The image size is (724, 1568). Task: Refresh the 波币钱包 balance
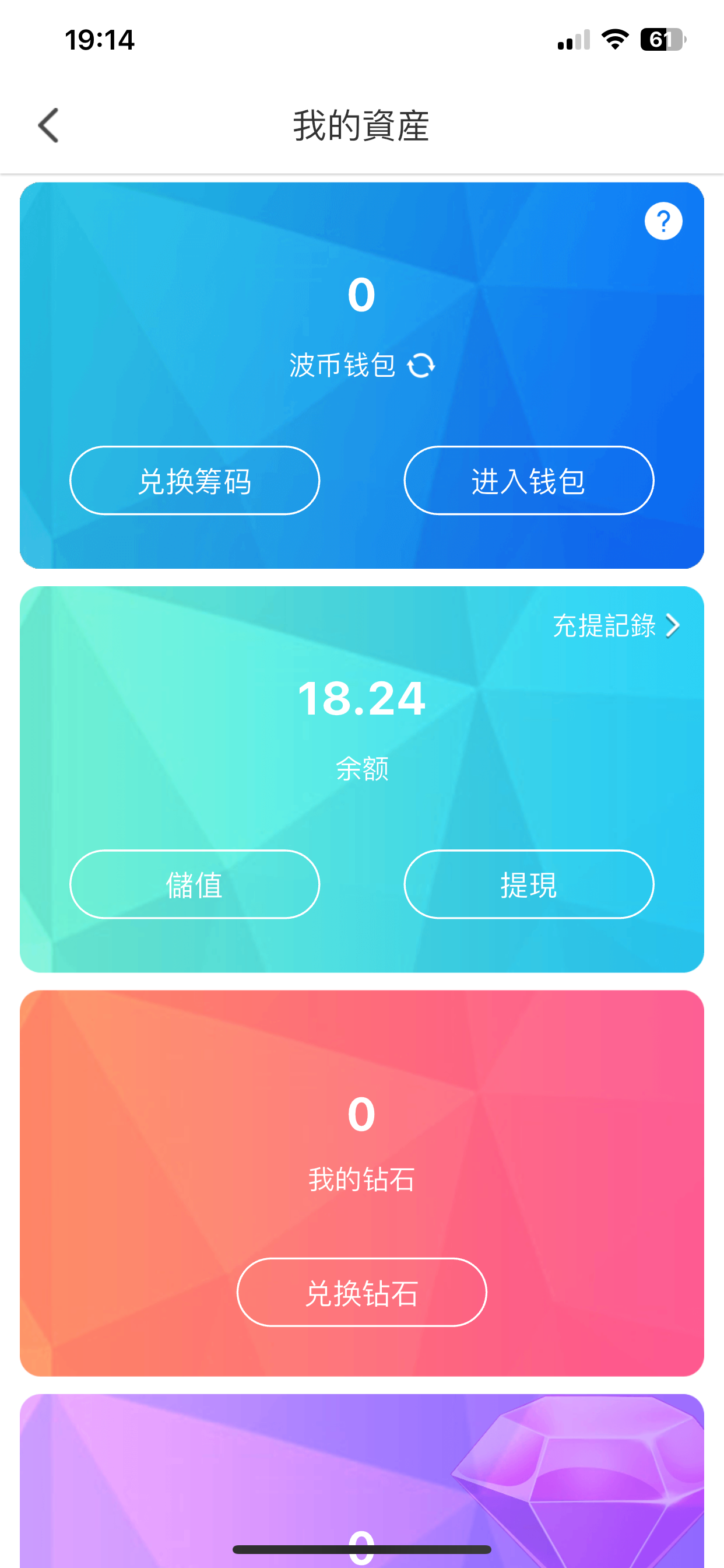pos(421,366)
